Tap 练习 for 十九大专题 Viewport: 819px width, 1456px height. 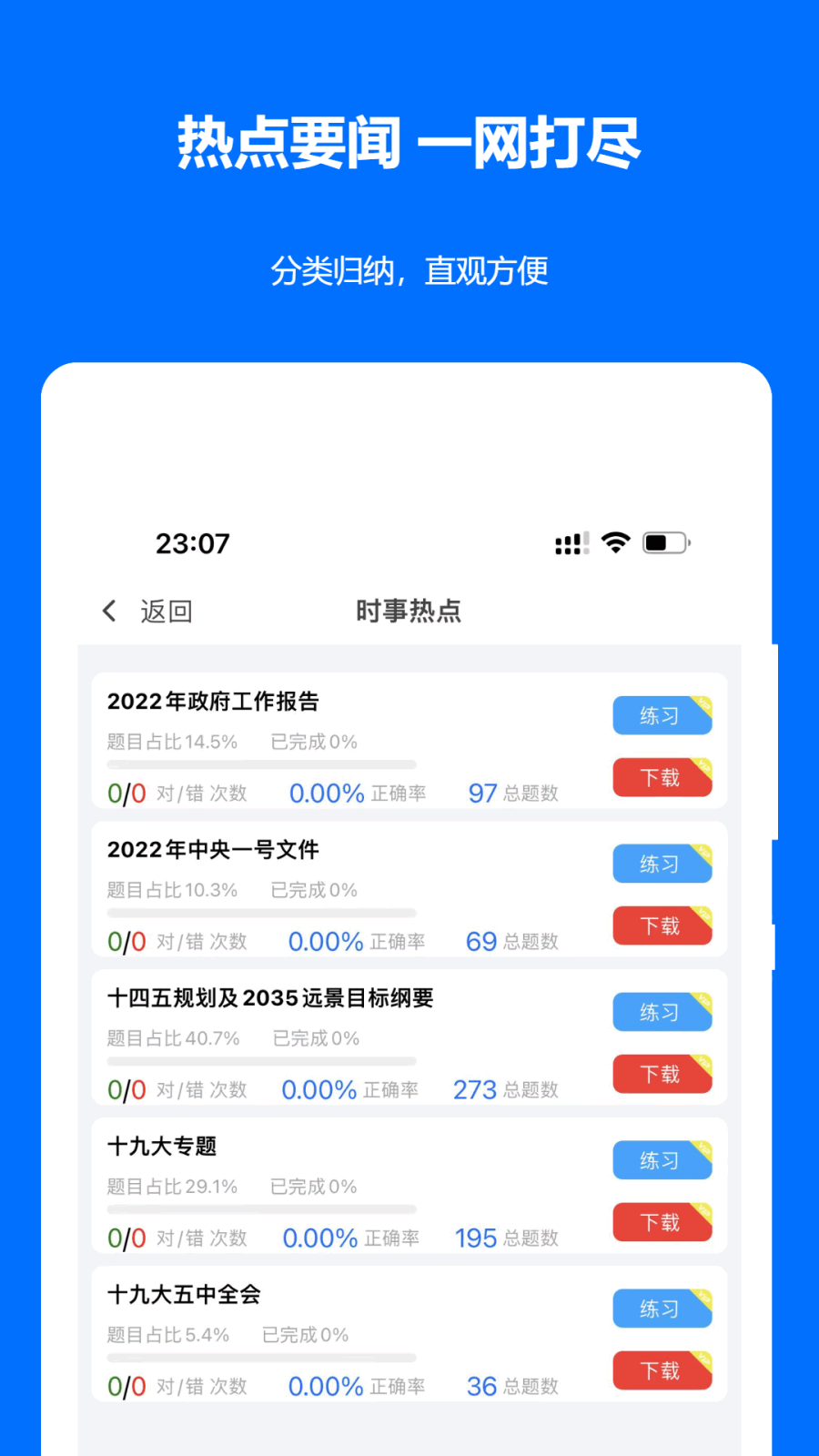click(x=662, y=1160)
